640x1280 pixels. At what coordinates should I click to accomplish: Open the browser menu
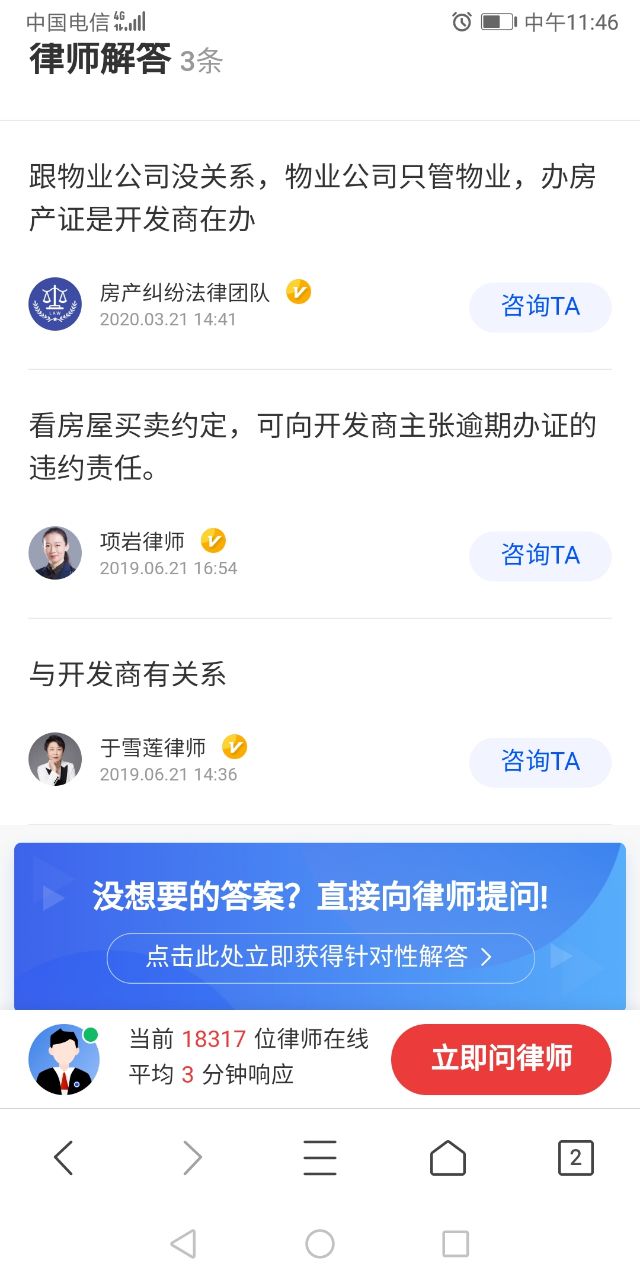(x=320, y=1158)
